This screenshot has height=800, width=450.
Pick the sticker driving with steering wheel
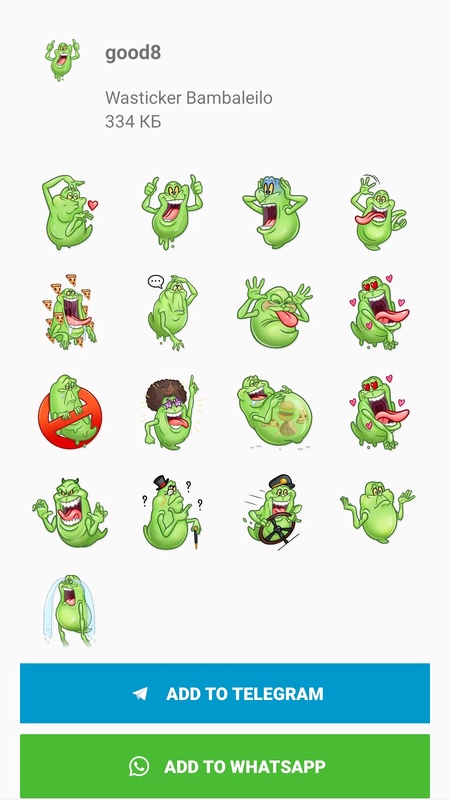(274, 512)
